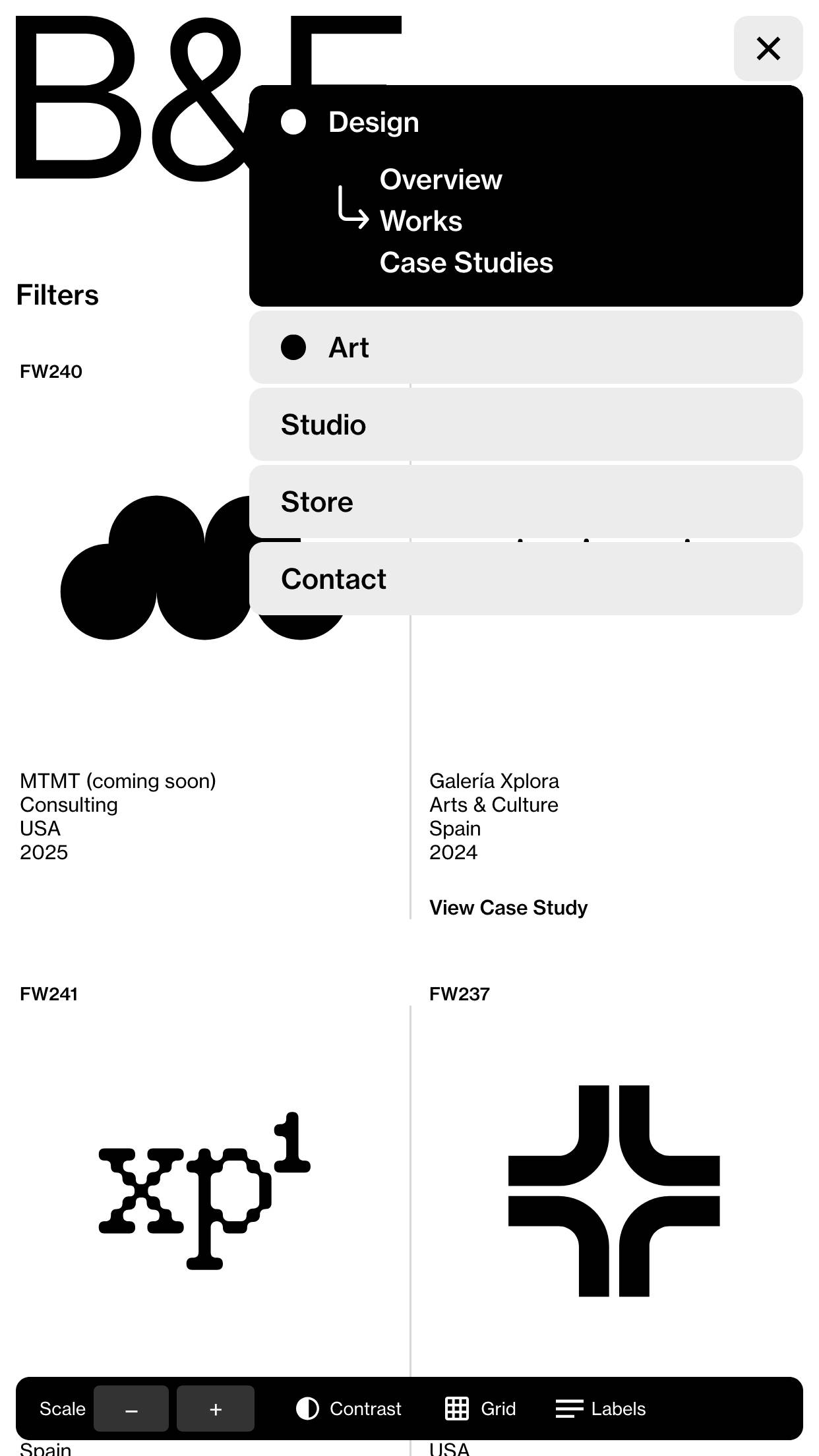Toggle Labels display

click(601, 1409)
